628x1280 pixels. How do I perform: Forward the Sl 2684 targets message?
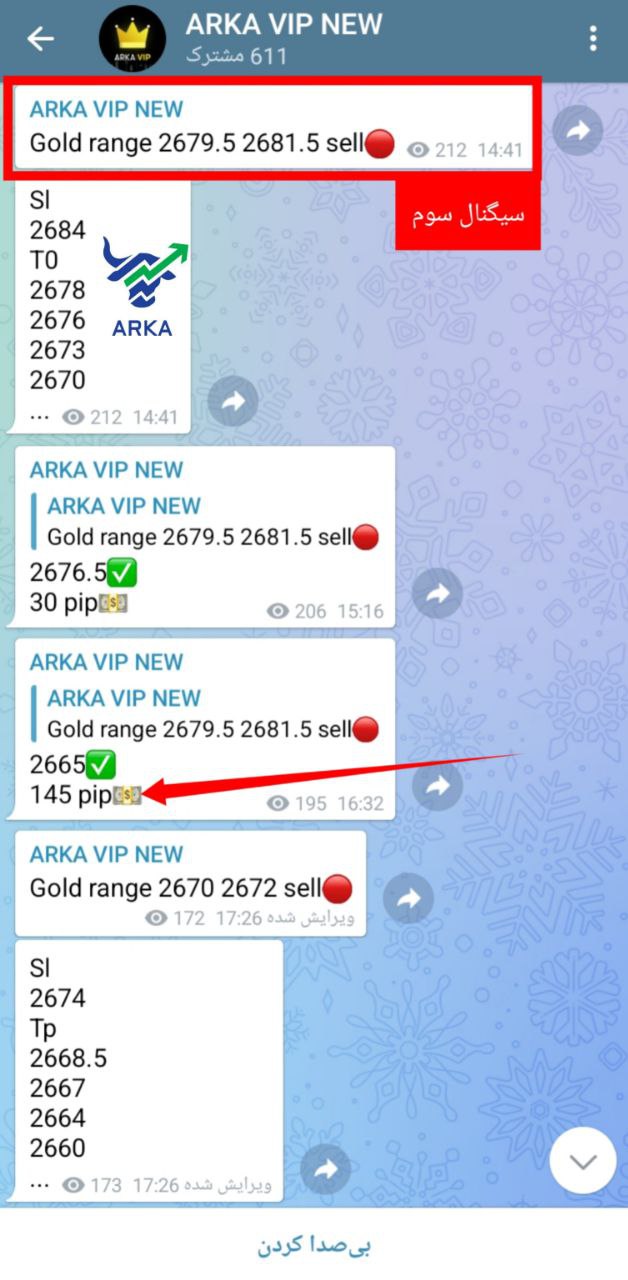[x=233, y=402]
